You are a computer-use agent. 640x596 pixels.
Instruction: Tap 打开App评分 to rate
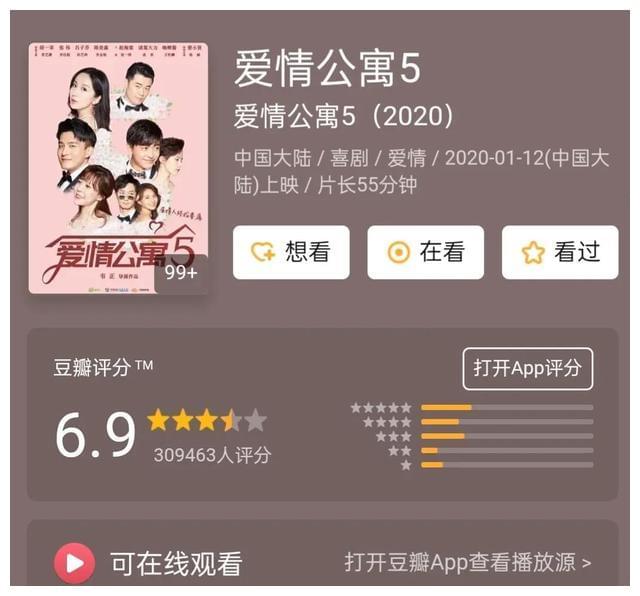tap(527, 368)
